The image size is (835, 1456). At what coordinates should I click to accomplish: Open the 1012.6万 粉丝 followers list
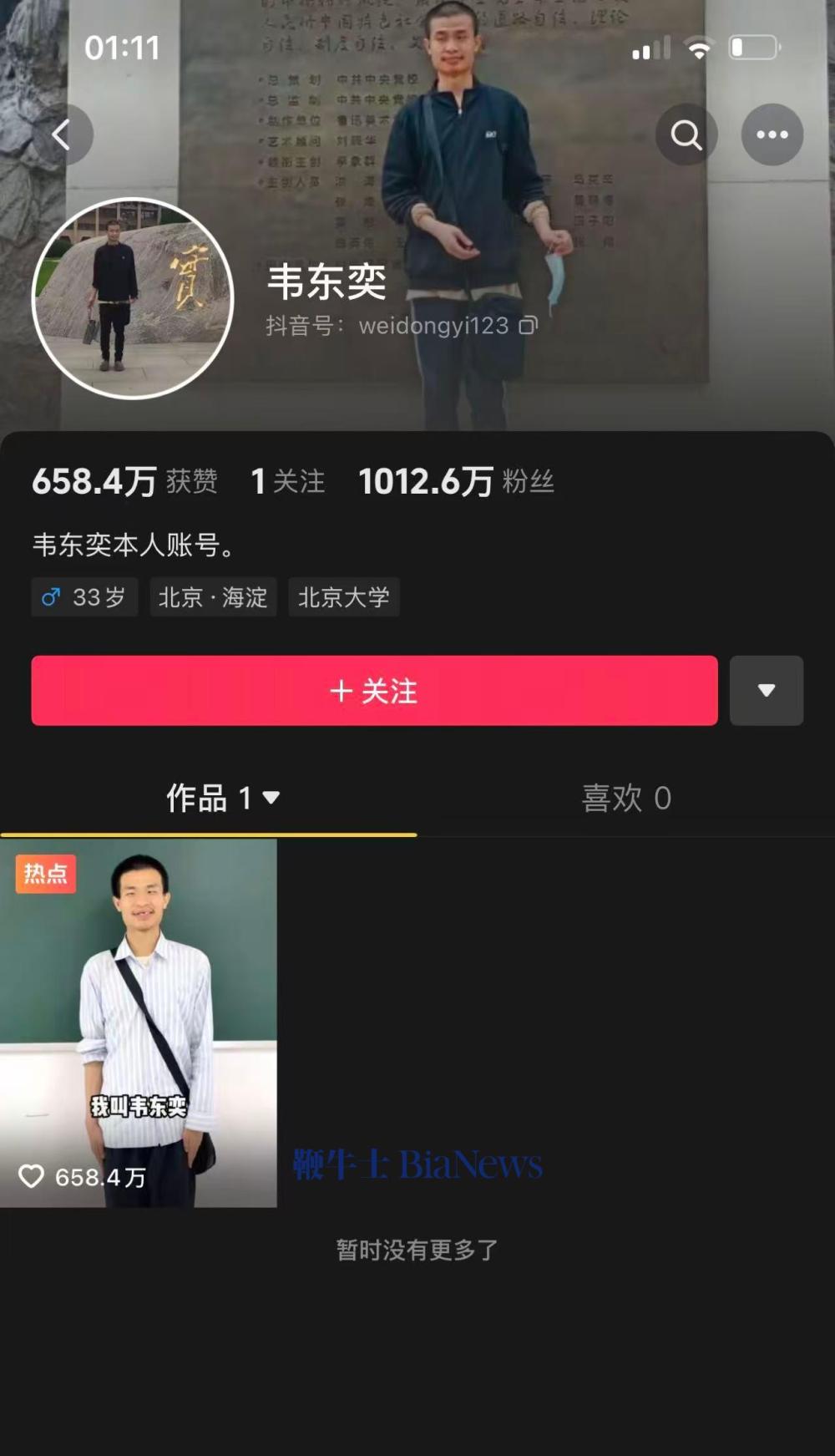pyautogui.click(x=456, y=482)
